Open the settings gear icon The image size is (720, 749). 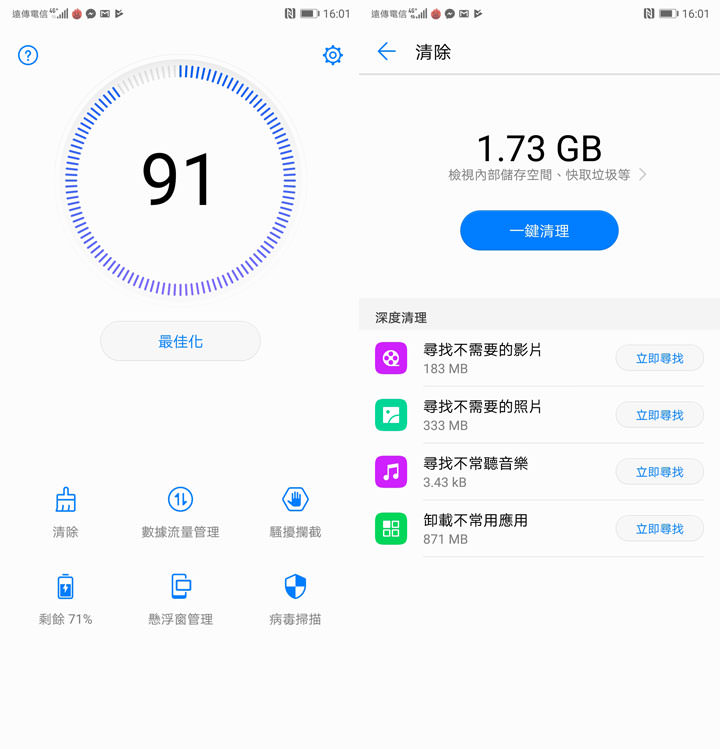(333, 55)
